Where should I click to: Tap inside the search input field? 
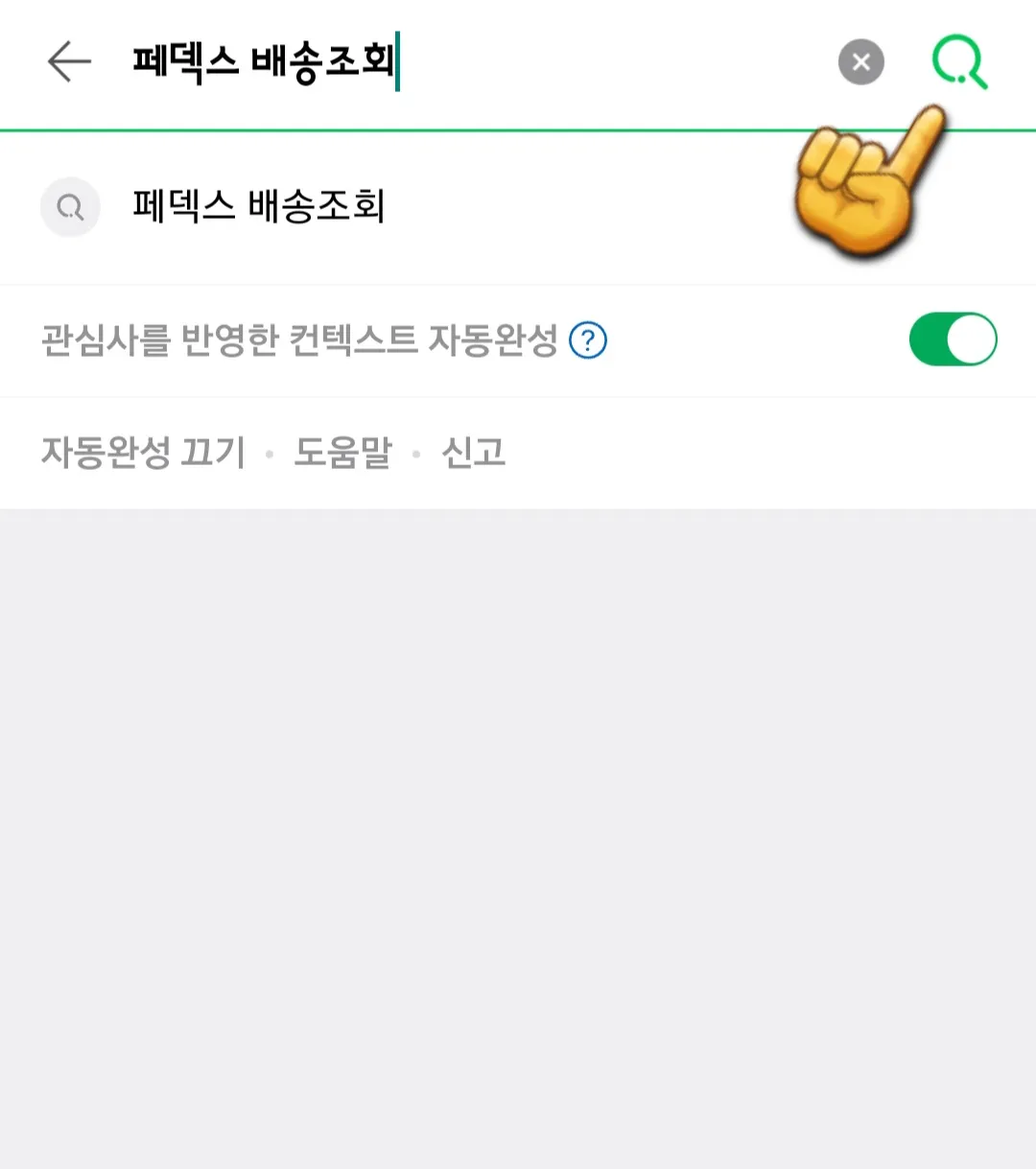264,60
